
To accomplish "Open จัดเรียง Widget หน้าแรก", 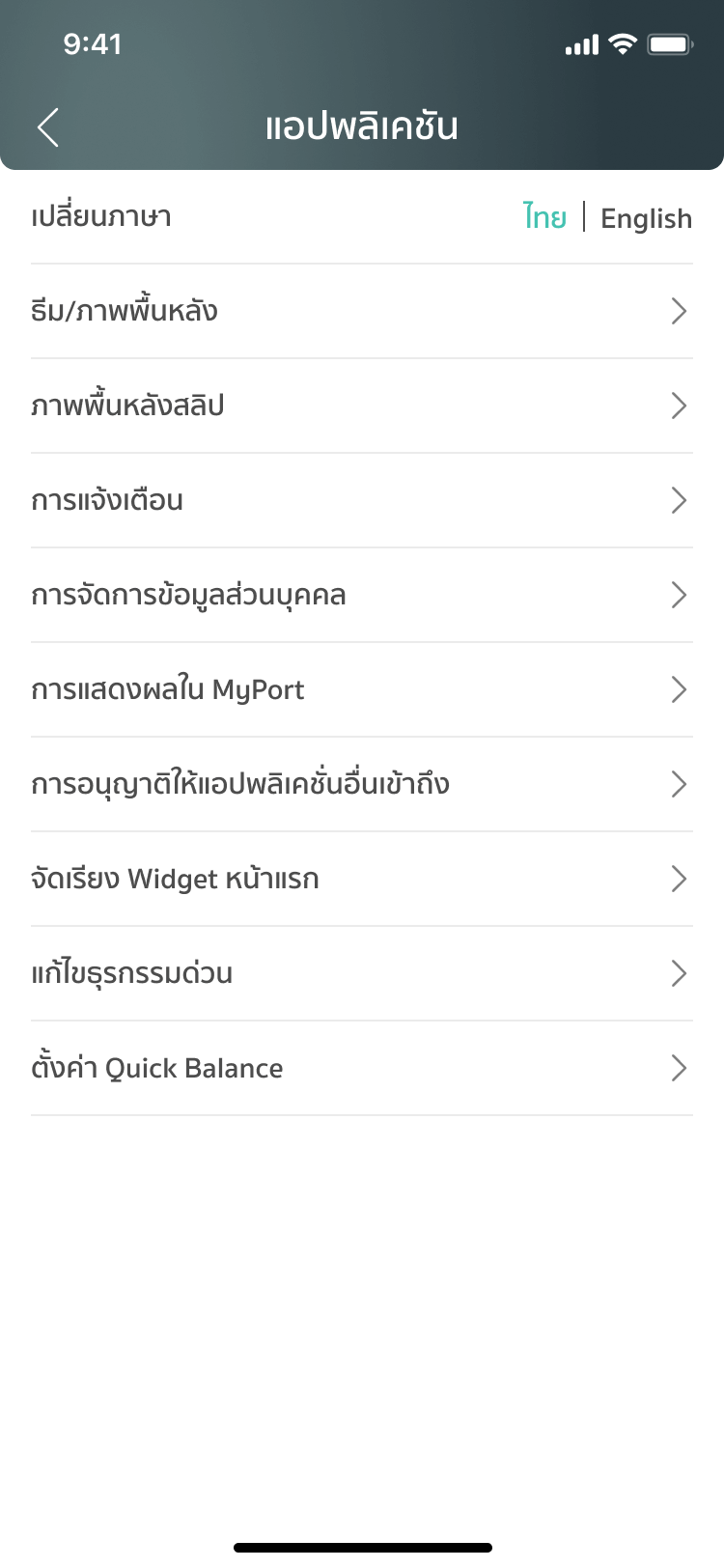I will pyautogui.click(x=361, y=879).
